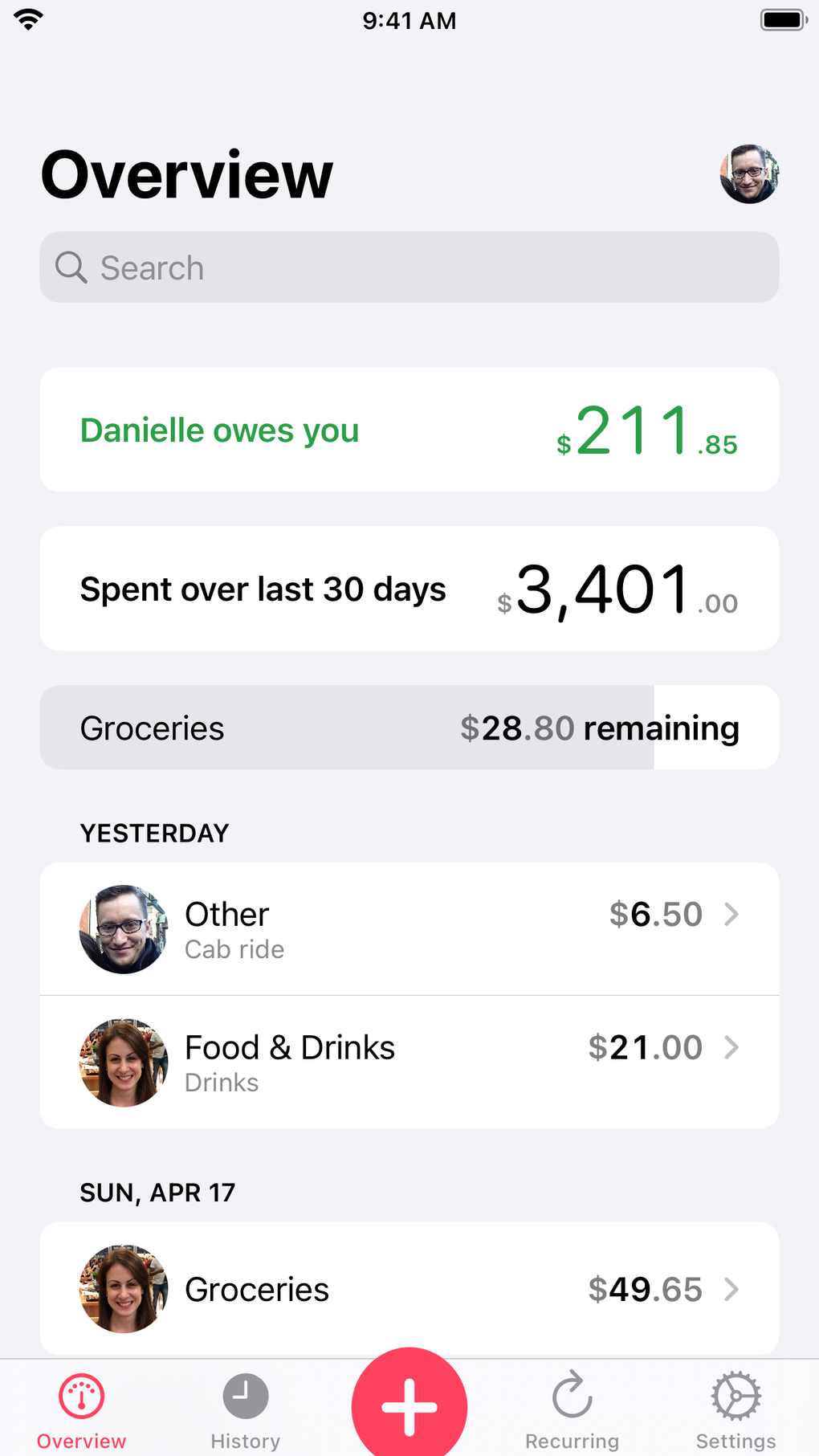Image resolution: width=819 pixels, height=1456 pixels.
Task: Open the Other Cab ride expense
Action: [409, 929]
